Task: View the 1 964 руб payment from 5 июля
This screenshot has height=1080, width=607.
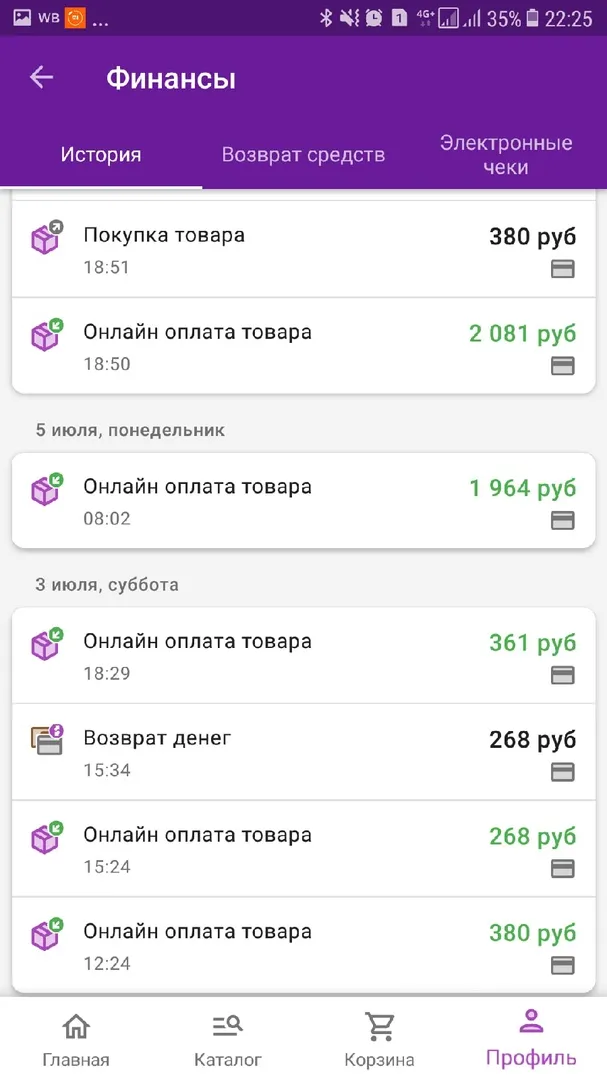Action: [x=303, y=501]
